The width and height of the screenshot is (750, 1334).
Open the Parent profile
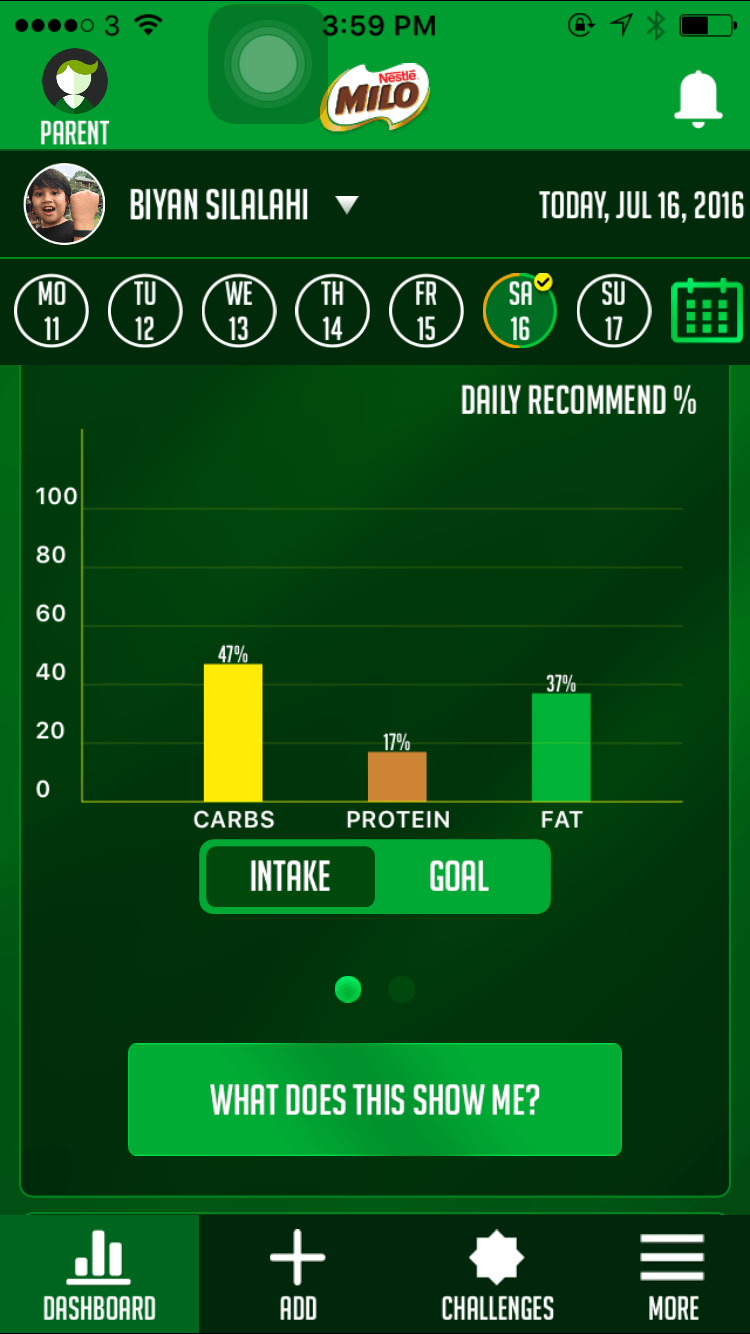click(75, 97)
